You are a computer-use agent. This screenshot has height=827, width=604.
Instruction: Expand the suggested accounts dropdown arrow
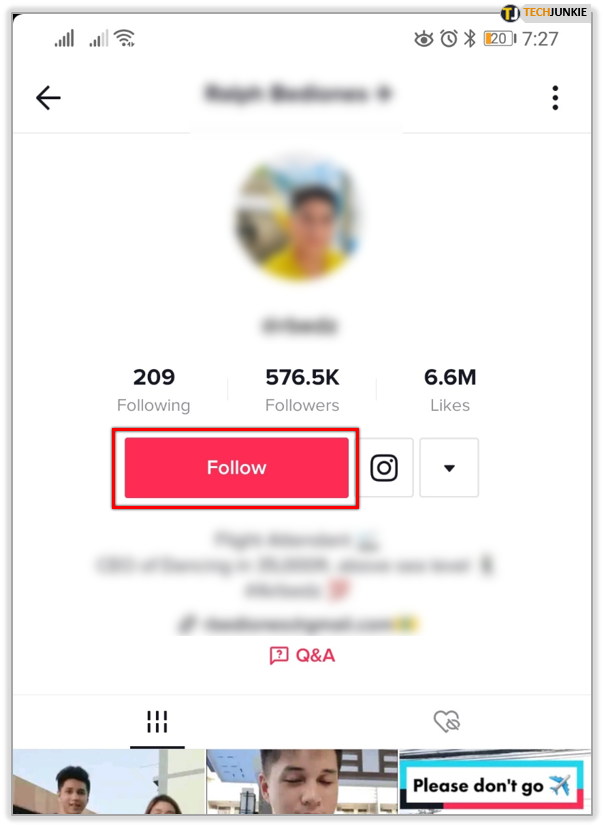pos(449,467)
